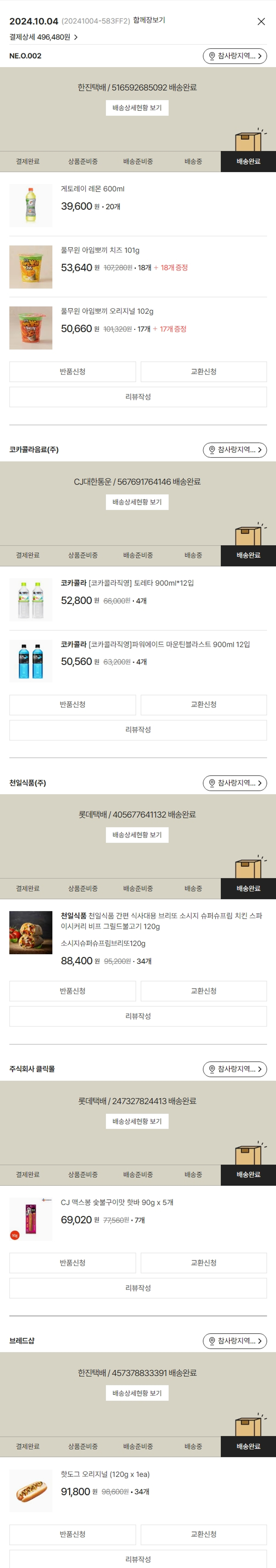This screenshot has height=1568, width=276.
Task: View 배송상세현황 for 한진택배 457378833391
Action: click(x=137, y=1393)
